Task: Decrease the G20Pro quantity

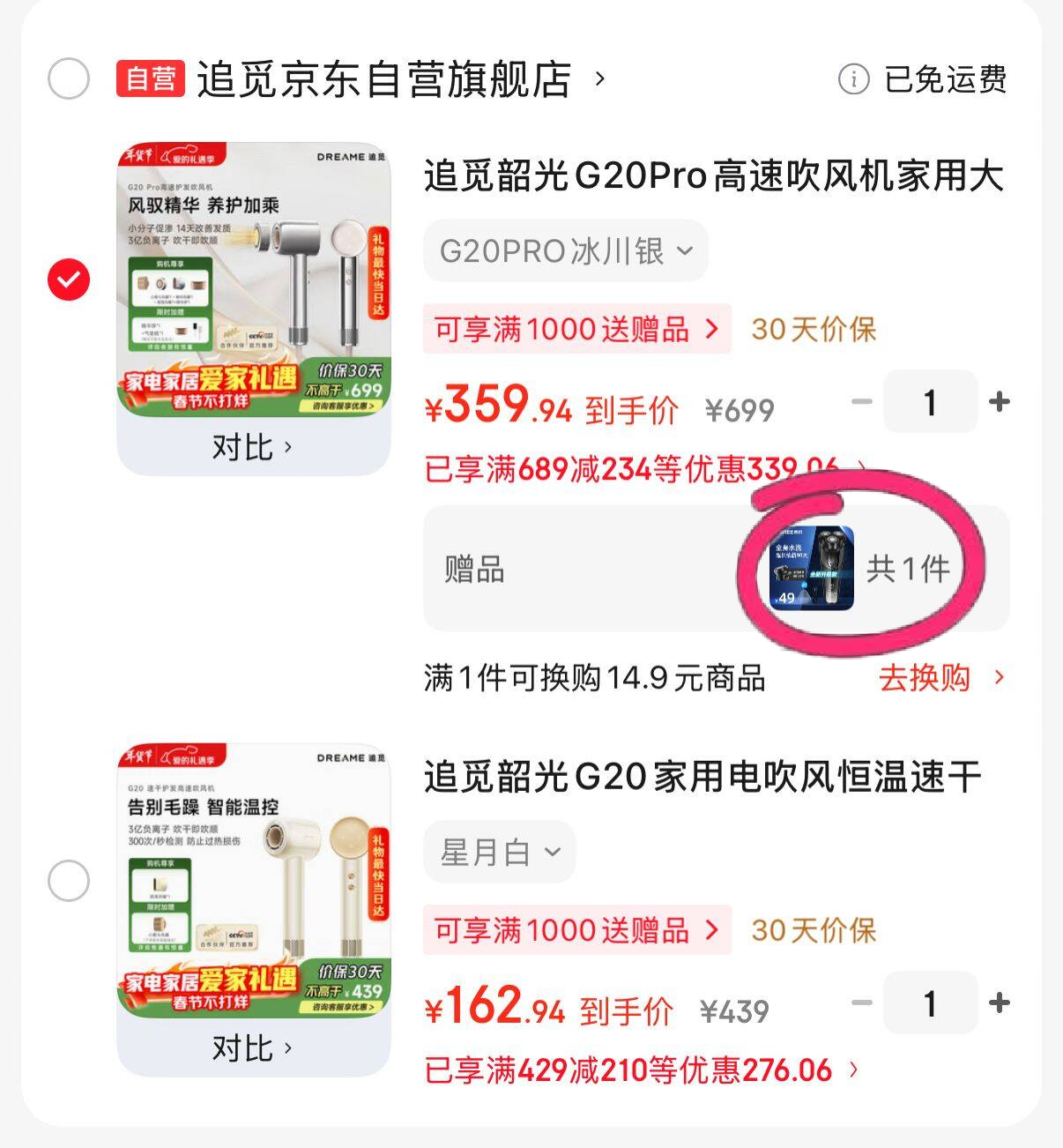Action: point(861,402)
